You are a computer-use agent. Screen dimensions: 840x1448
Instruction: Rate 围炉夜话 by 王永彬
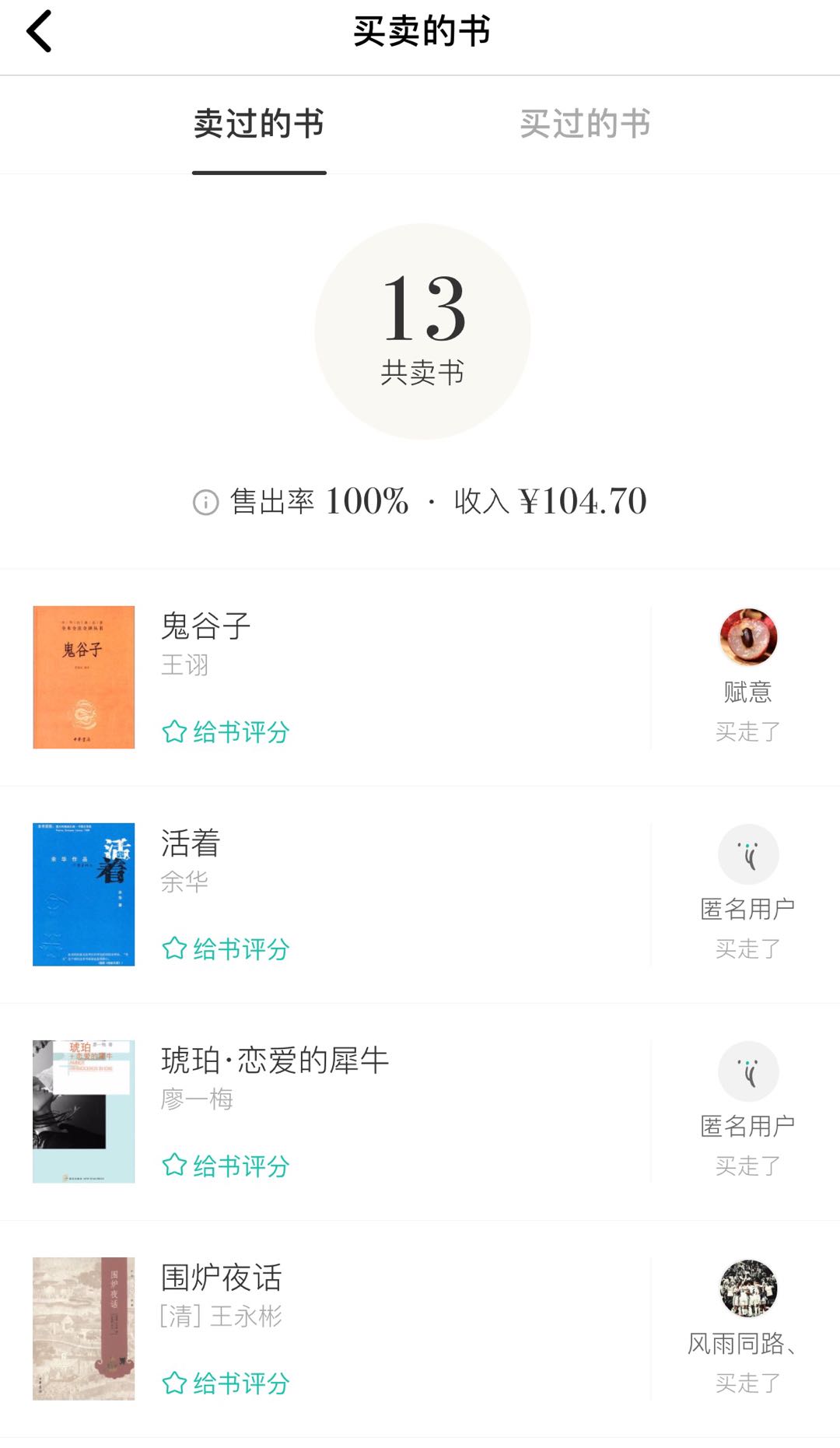[226, 1383]
